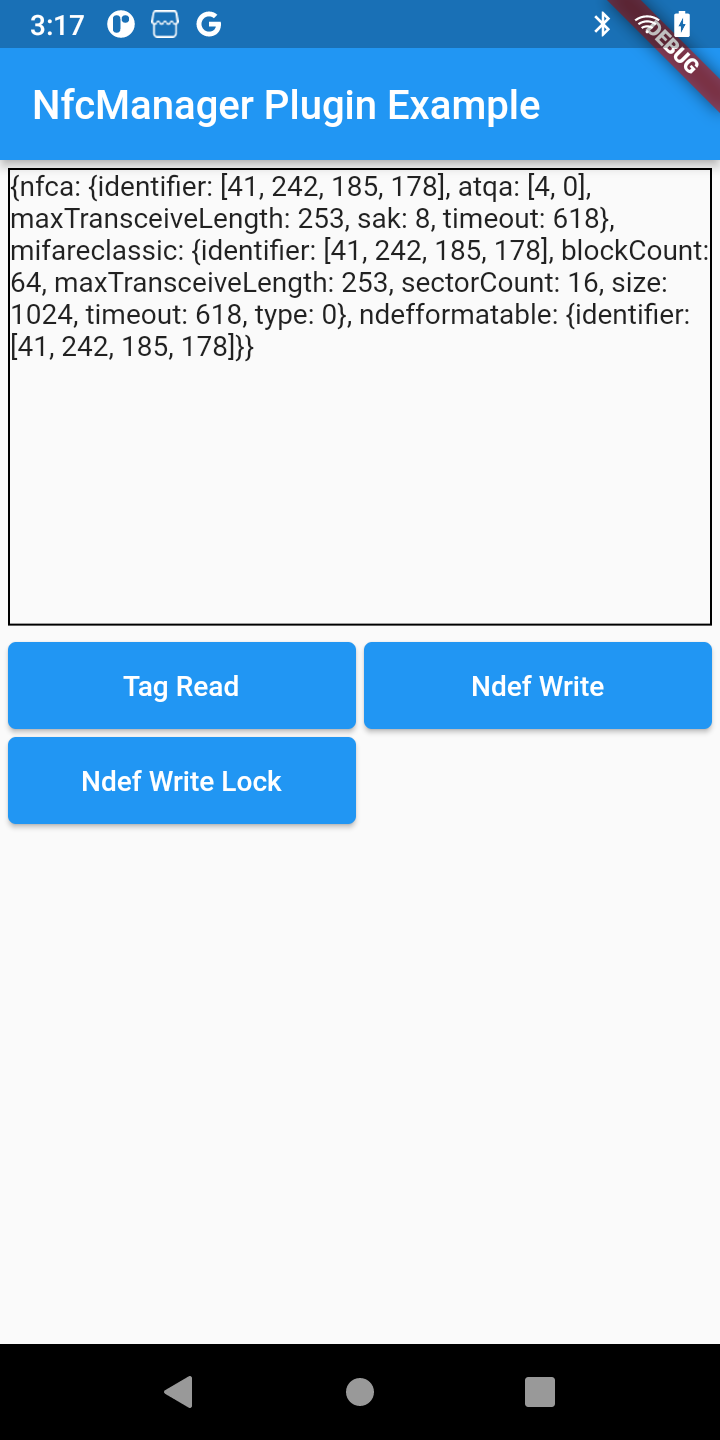Tap the clock showing 3:17
720x1440 pixels.
coord(57,25)
